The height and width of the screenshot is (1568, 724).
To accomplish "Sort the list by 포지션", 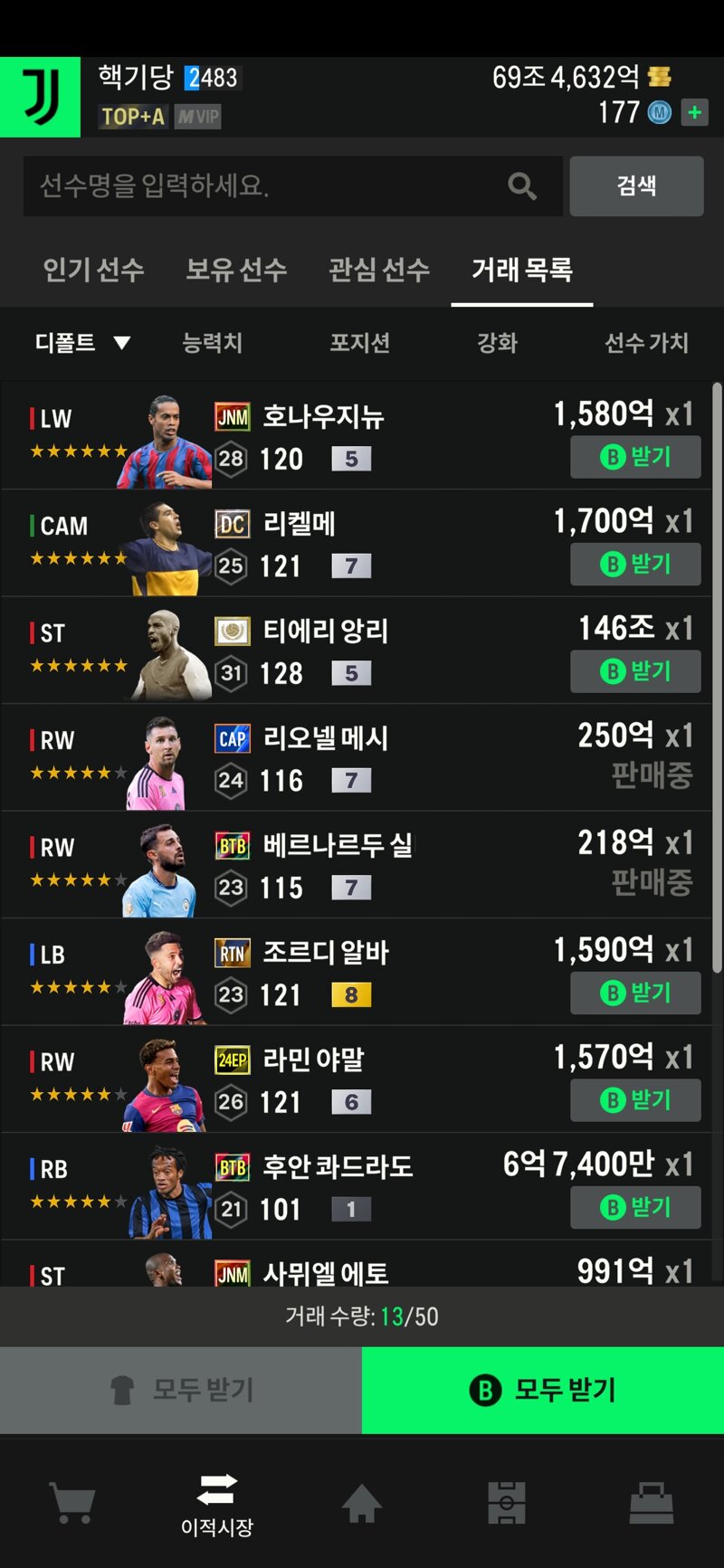I will [359, 343].
